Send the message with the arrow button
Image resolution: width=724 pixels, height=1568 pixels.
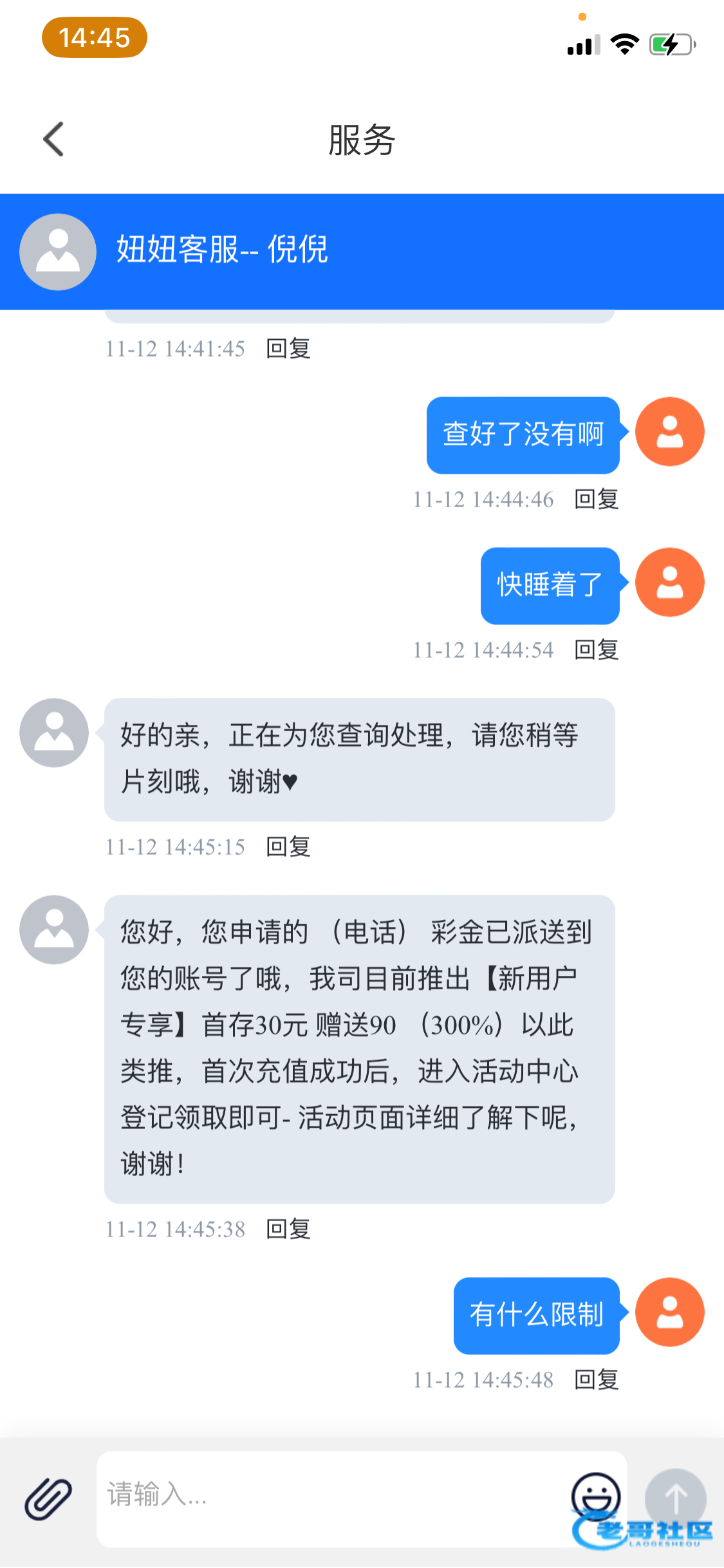click(x=676, y=1498)
